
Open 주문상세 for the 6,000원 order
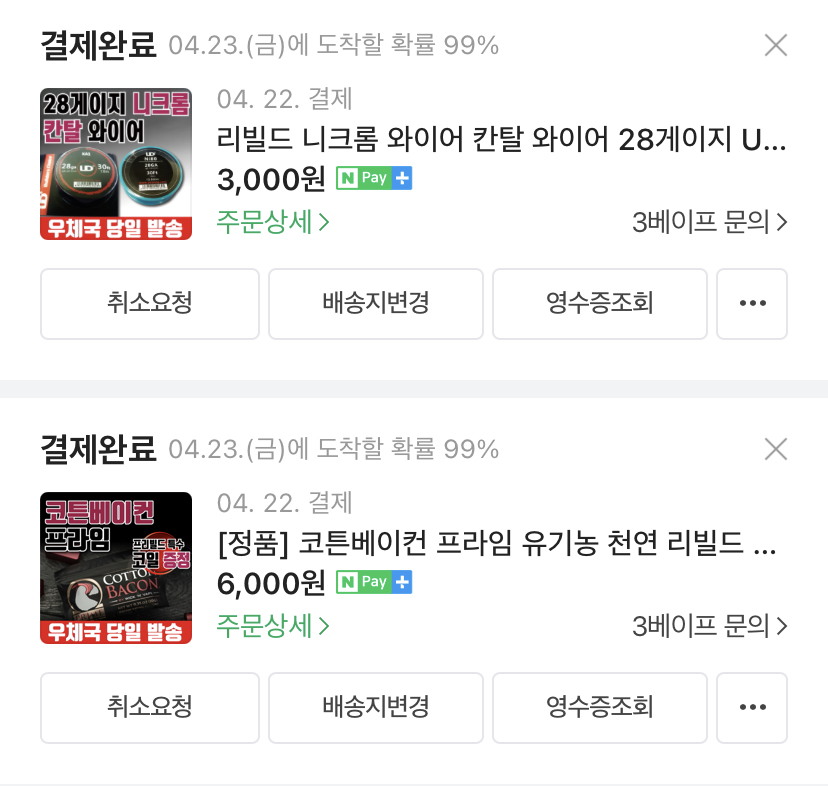(273, 626)
